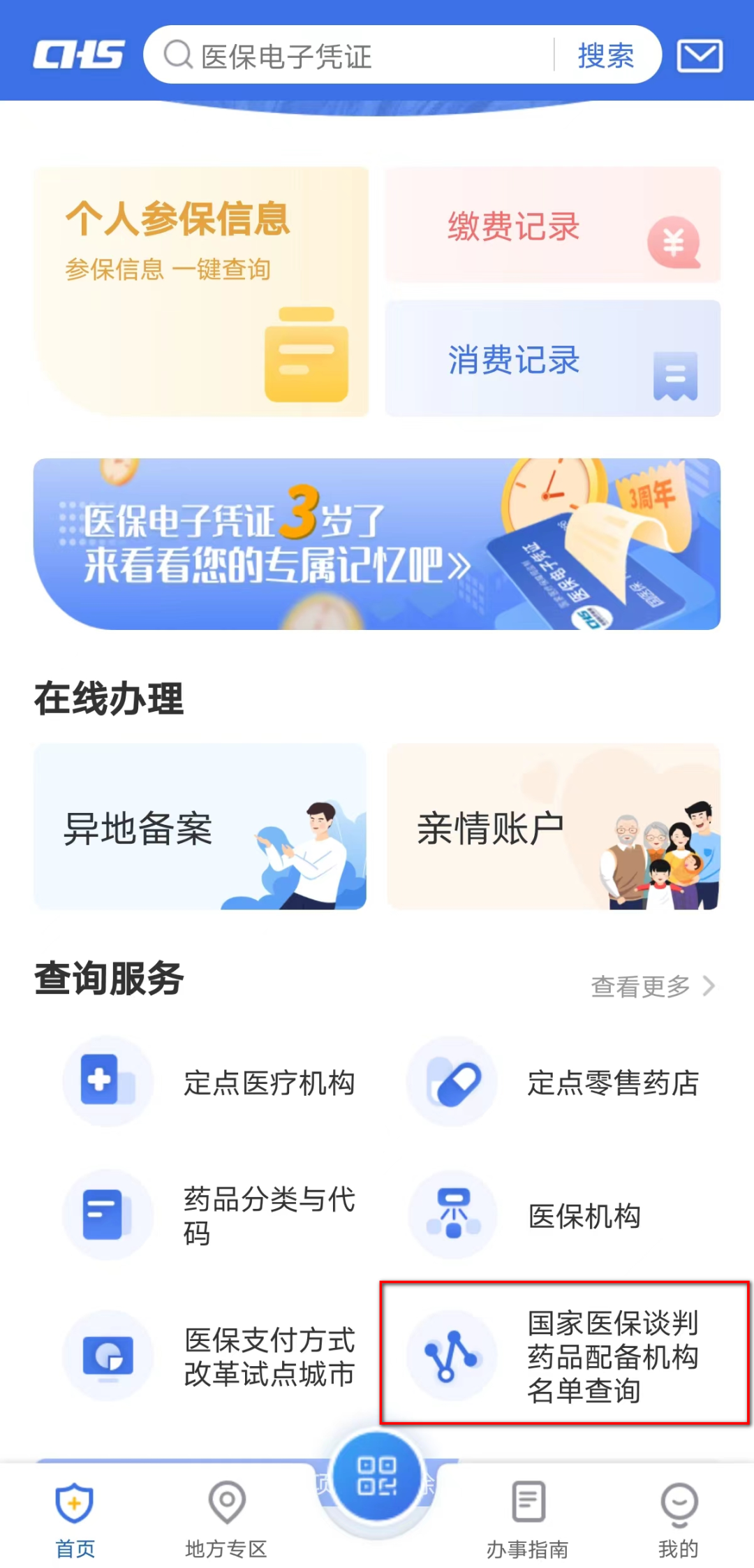Viewport: 754px width, 1568px height.
Task: Open 个人参保信息 card
Action: click(x=201, y=291)
